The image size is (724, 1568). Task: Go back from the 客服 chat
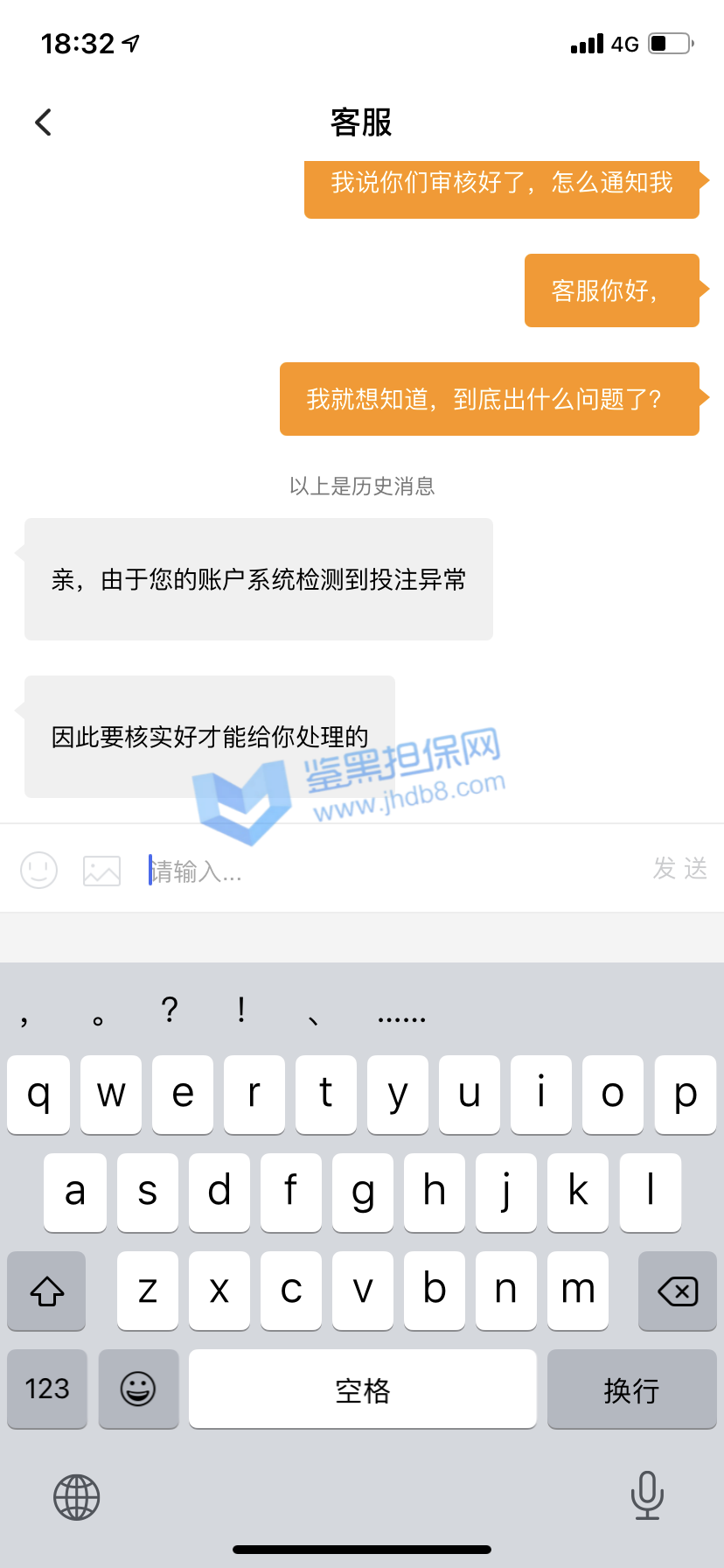[44, 122]
